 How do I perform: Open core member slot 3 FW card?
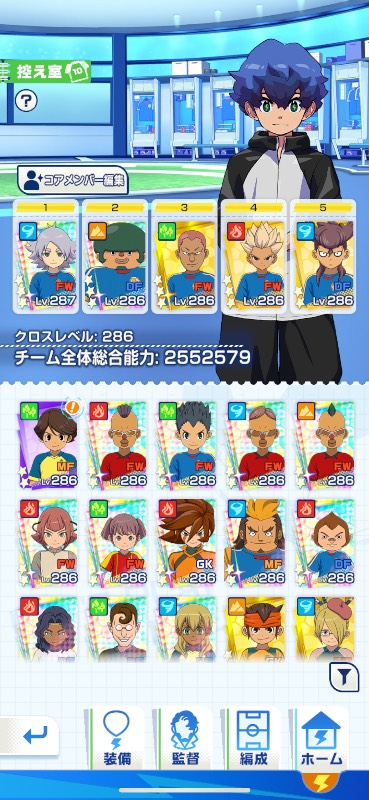184,256
